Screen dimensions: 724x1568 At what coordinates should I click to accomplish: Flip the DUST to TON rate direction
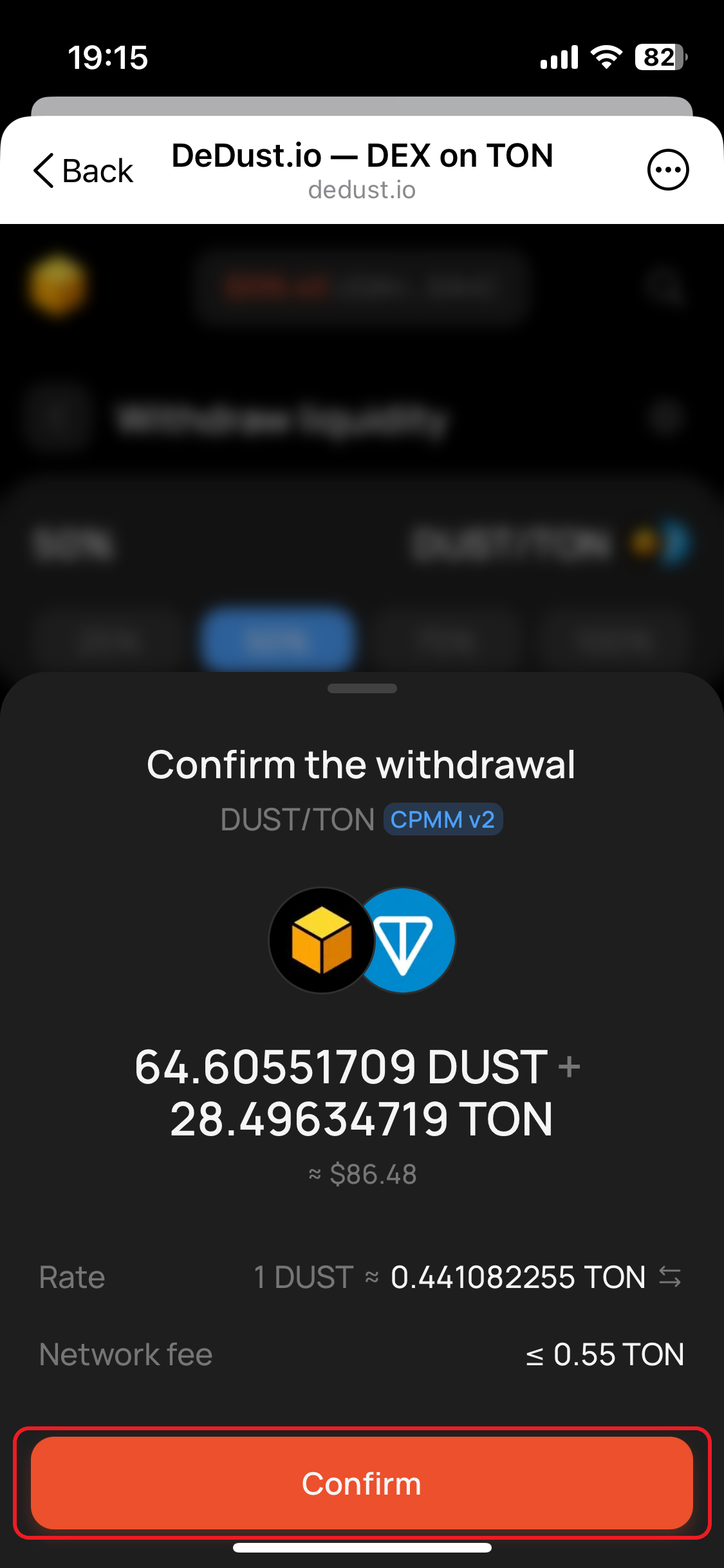(669, 1277)
